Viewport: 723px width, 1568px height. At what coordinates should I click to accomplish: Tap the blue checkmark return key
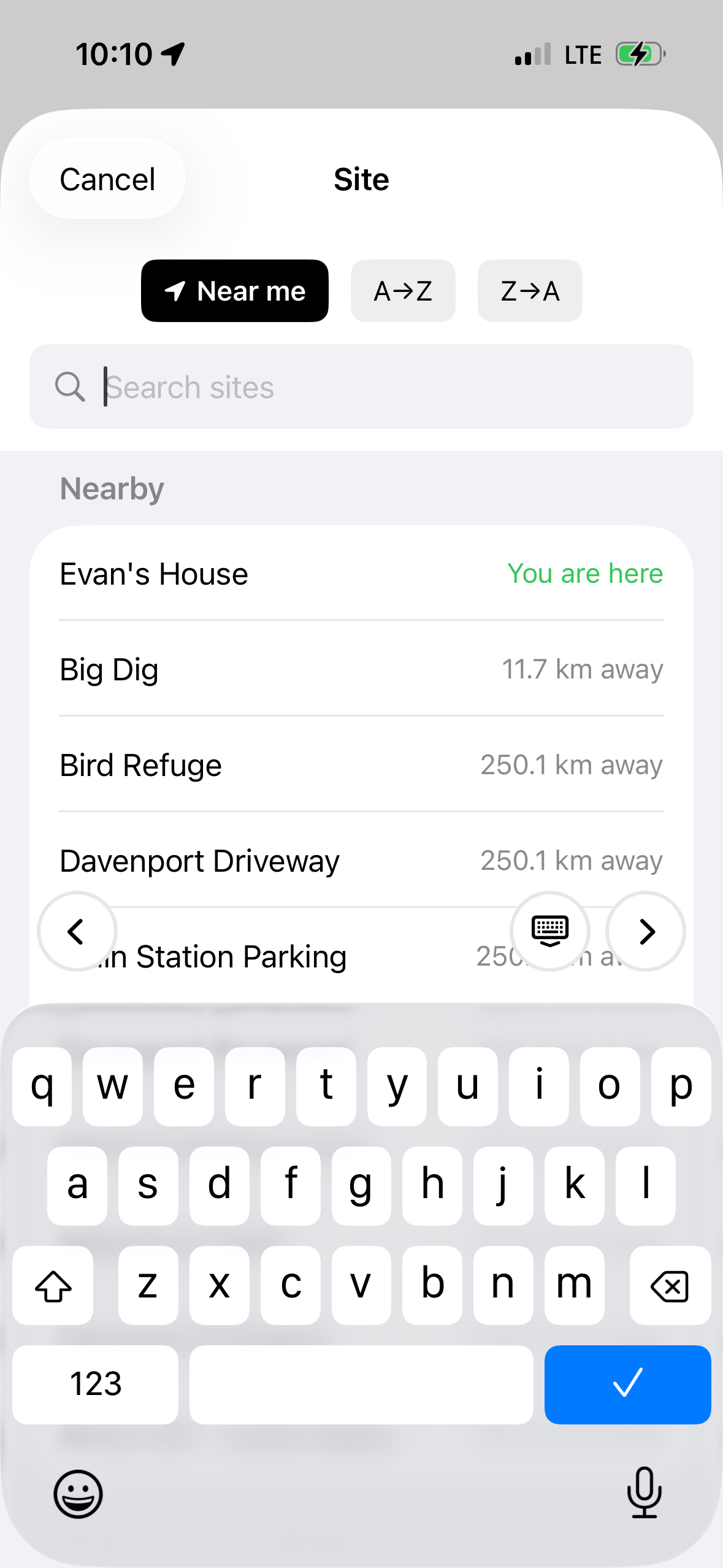pyautogui.click(x=627, y=1385)
